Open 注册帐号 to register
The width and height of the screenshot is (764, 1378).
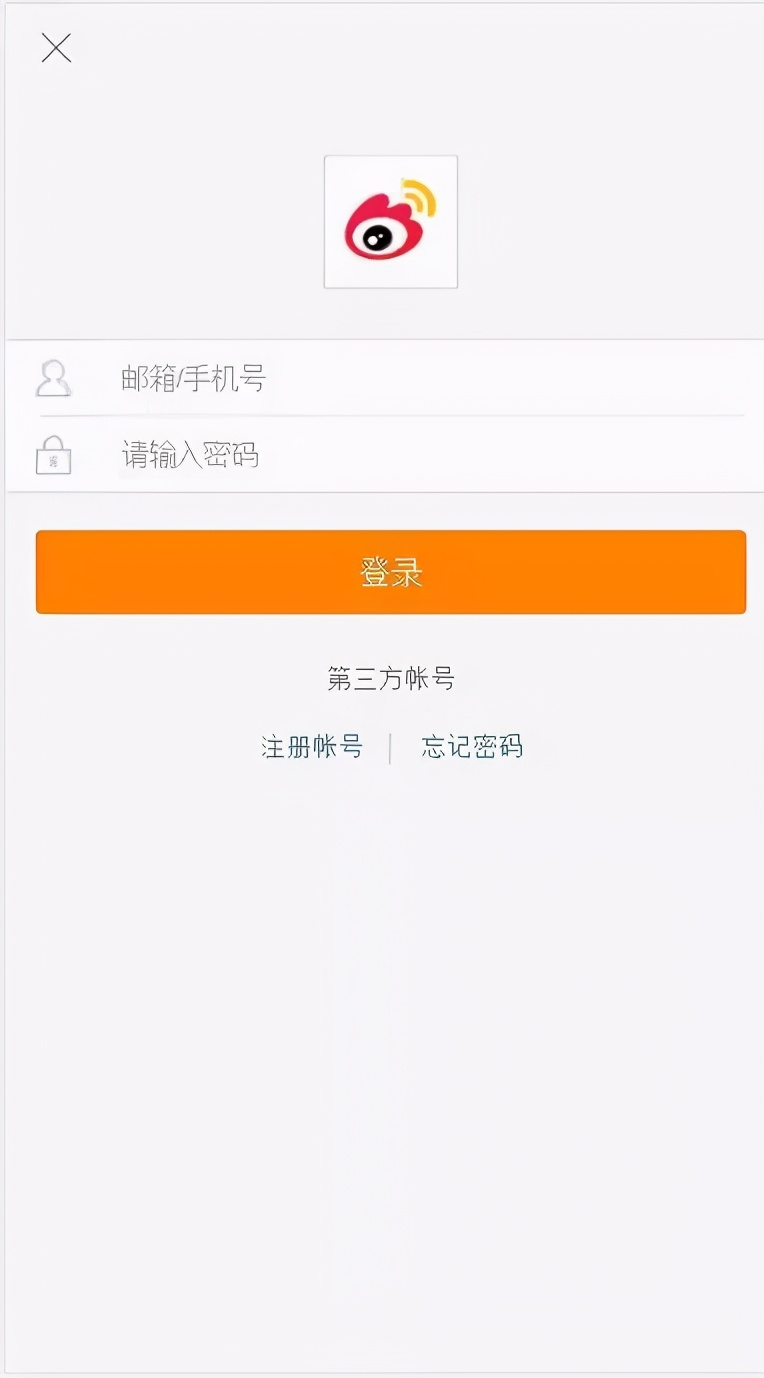coord(312,747)
